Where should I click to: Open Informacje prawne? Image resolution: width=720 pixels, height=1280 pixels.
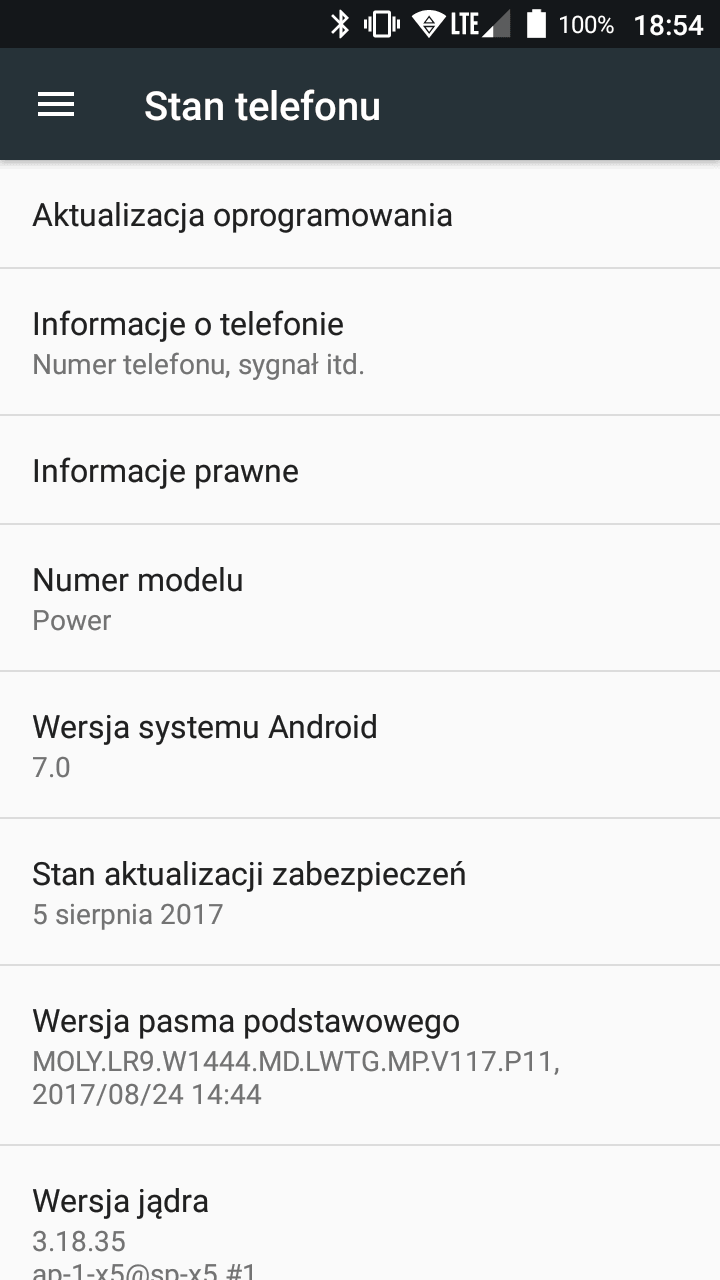(x=360, y=470)
